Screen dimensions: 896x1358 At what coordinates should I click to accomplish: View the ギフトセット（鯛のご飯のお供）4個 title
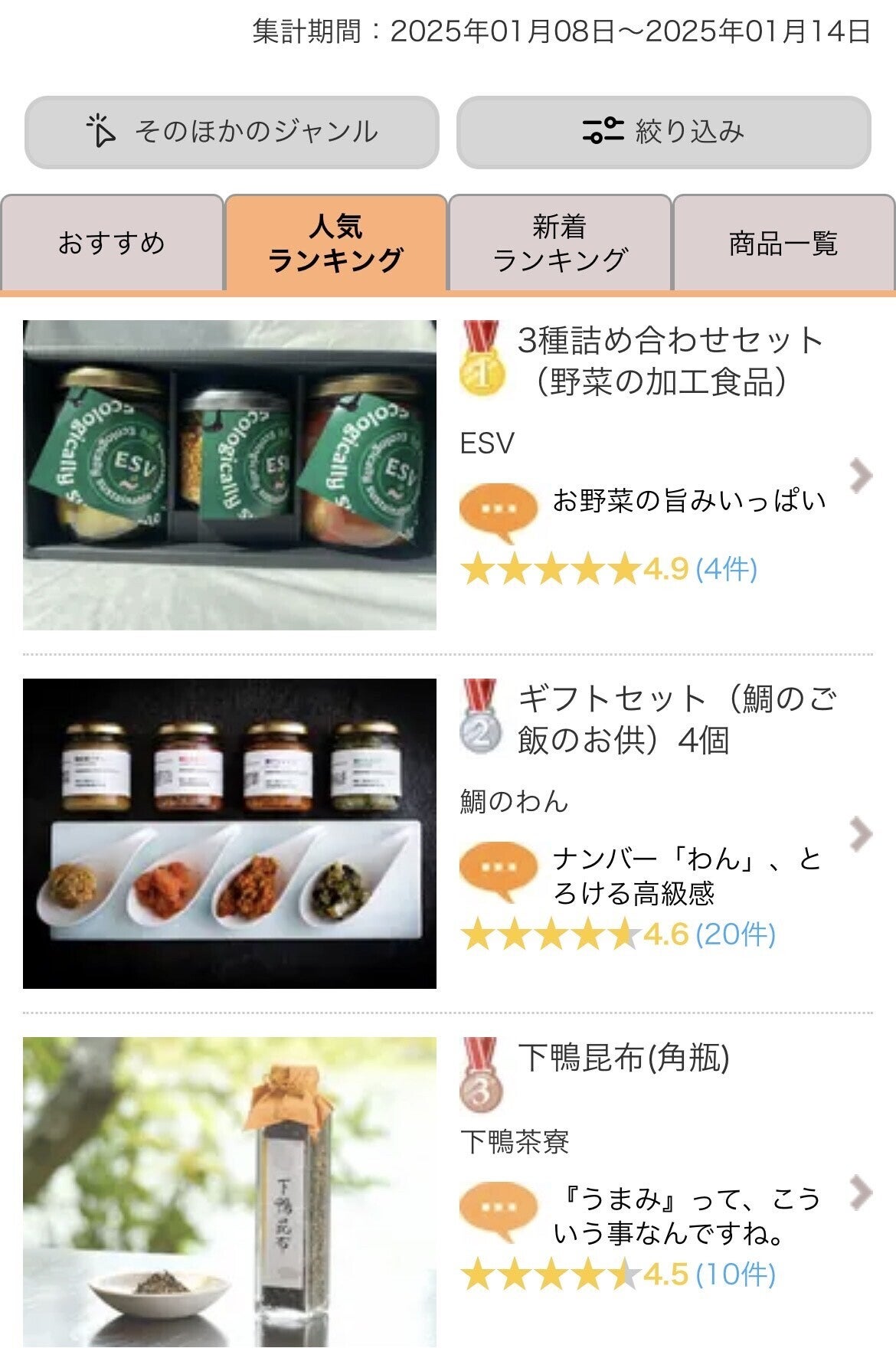tap(677, 719)
